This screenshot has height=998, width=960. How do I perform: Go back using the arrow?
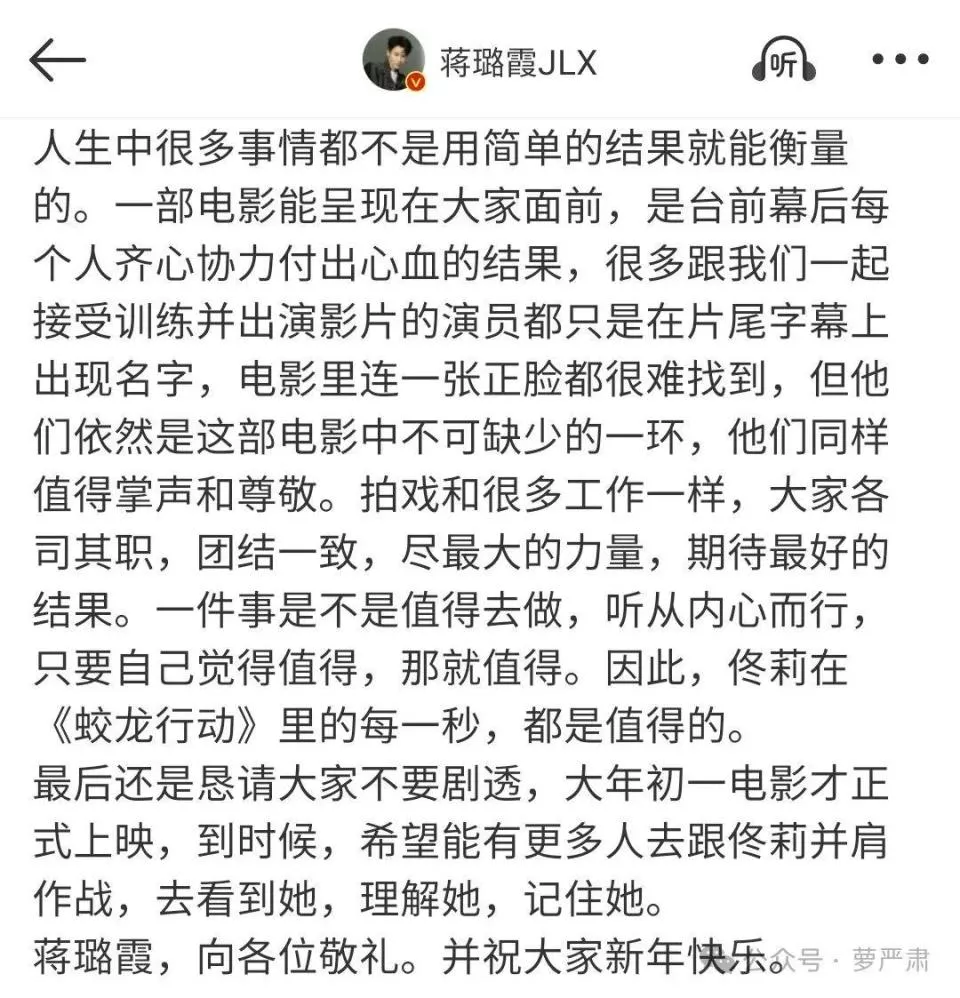coord(57,62)
